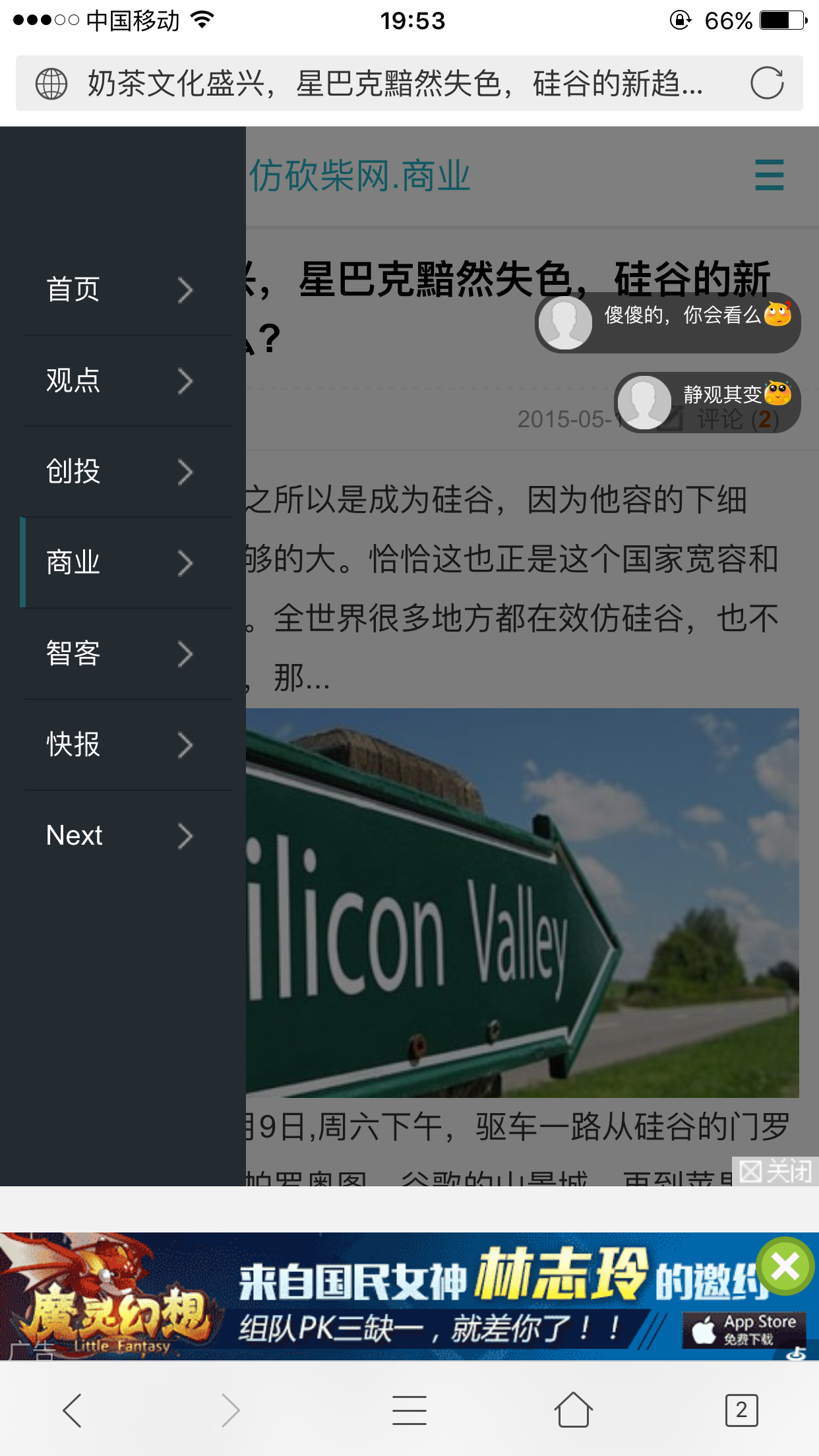Select 创投 from the drawer
This screenshot has width=819, height=1456.
pyautogui.click(x=119, y=471)
